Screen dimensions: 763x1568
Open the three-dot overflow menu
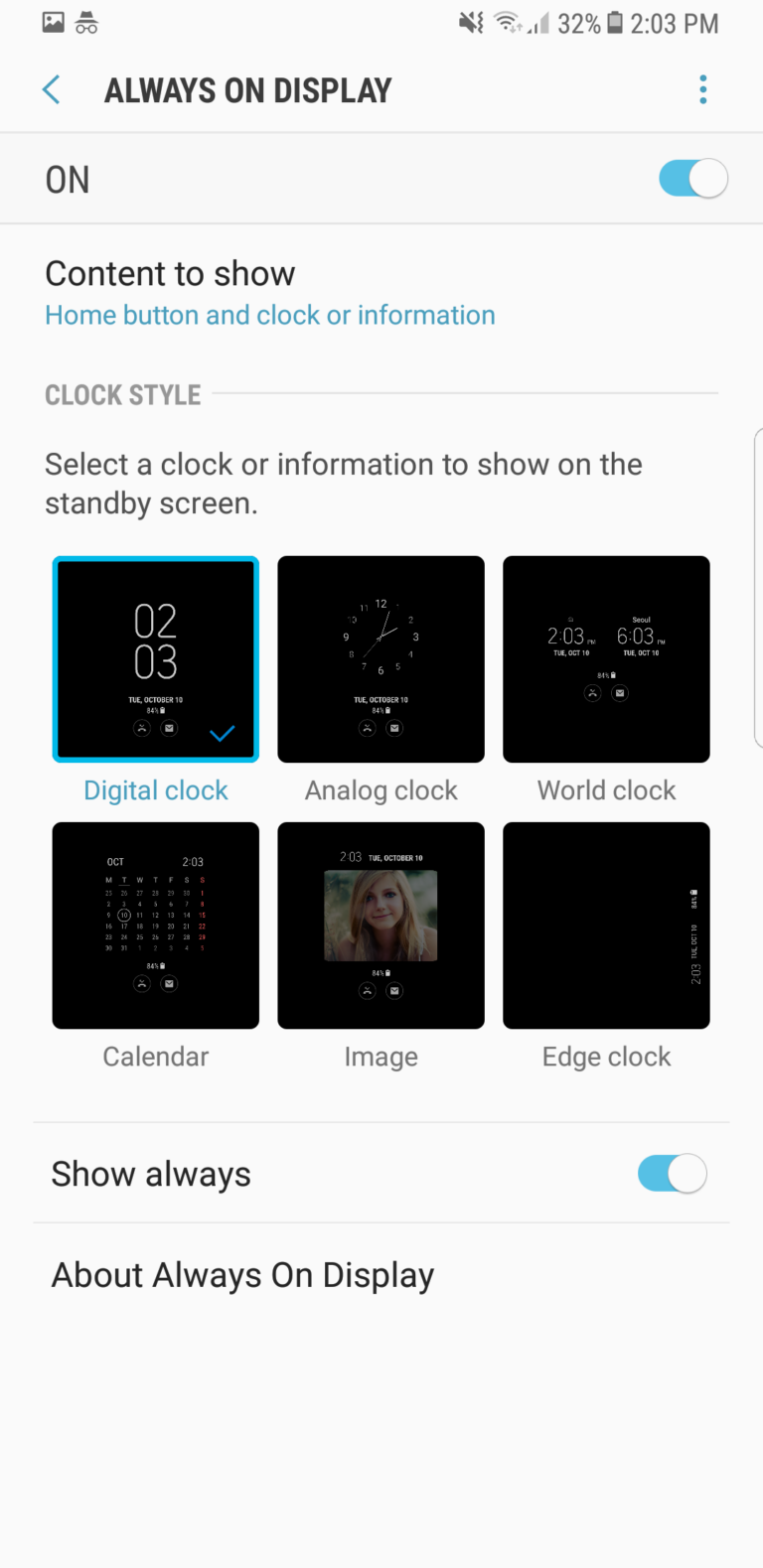(702, 90)
